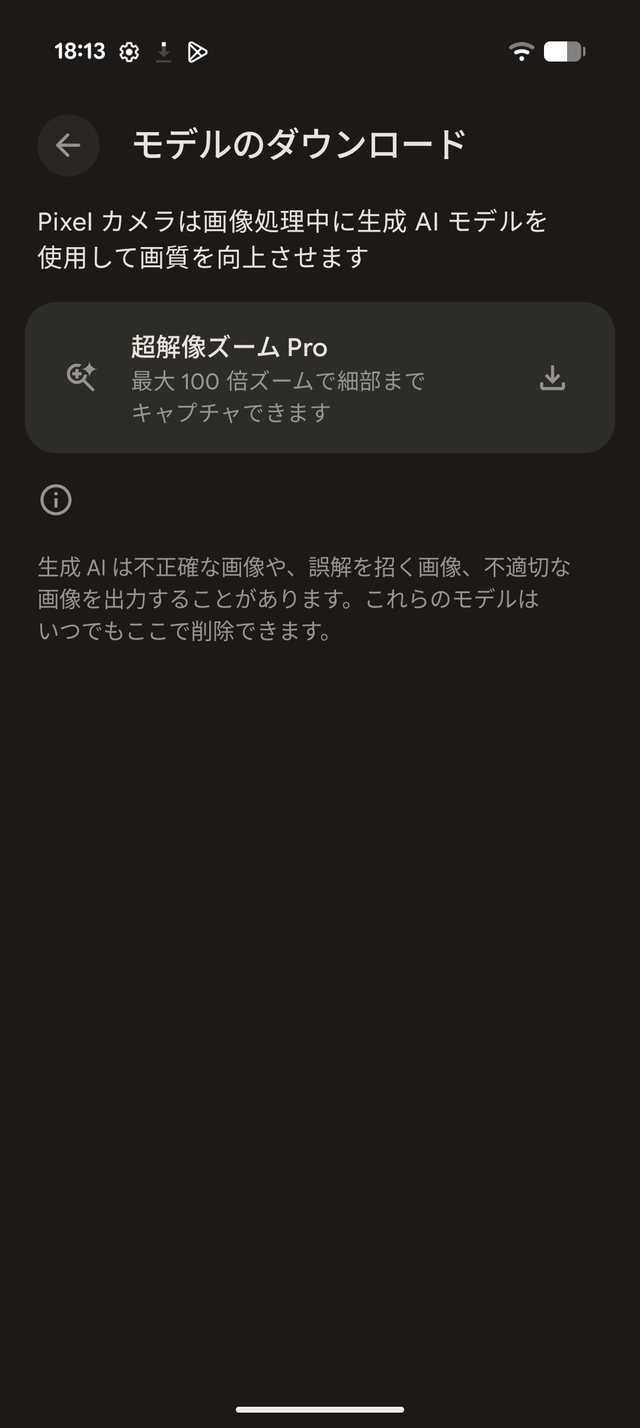Download the 超解像ズーム Pro model
Image resolution: width=640 pixels, height=1428 pixels.
[x=552, y=378]
